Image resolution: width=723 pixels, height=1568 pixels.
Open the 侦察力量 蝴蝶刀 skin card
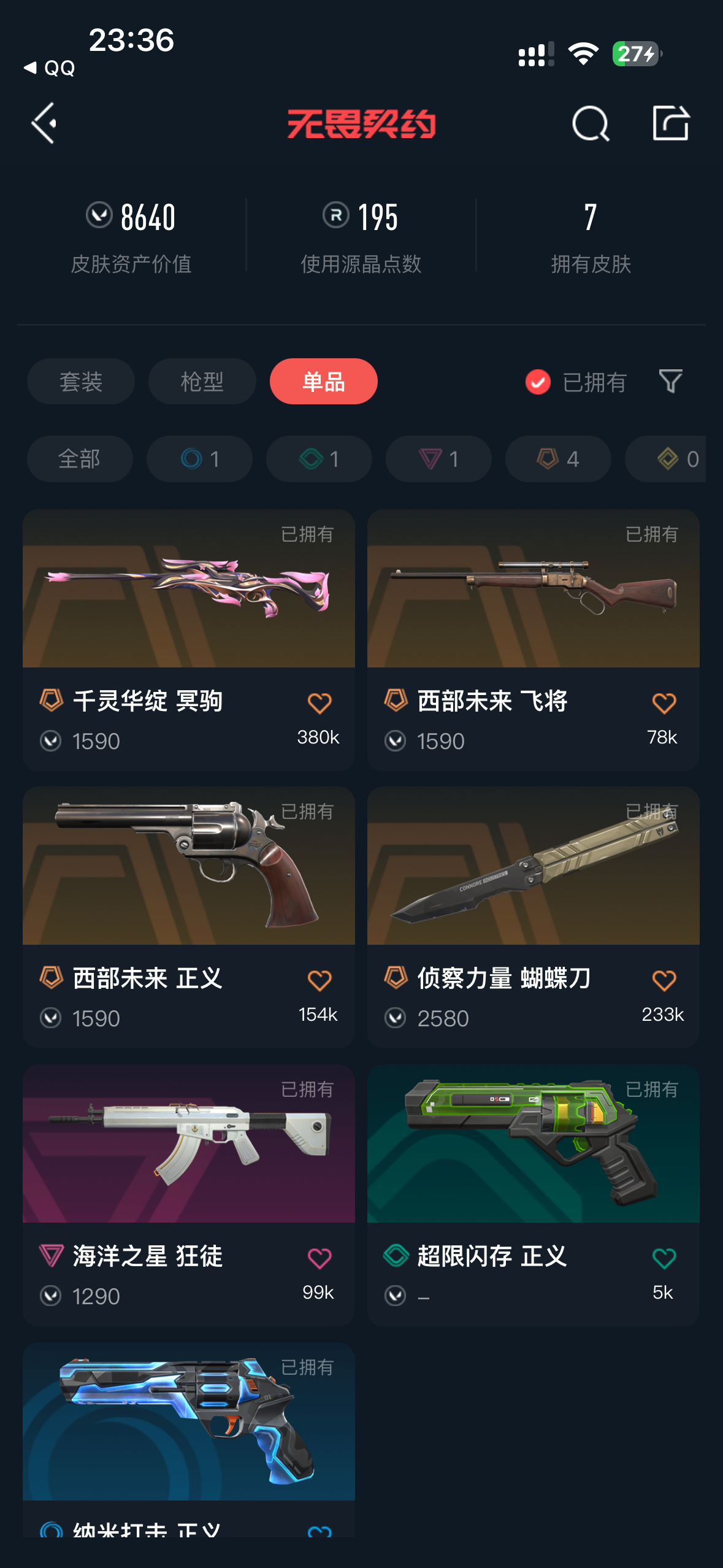pyautogui.click(x=534, y=917)
